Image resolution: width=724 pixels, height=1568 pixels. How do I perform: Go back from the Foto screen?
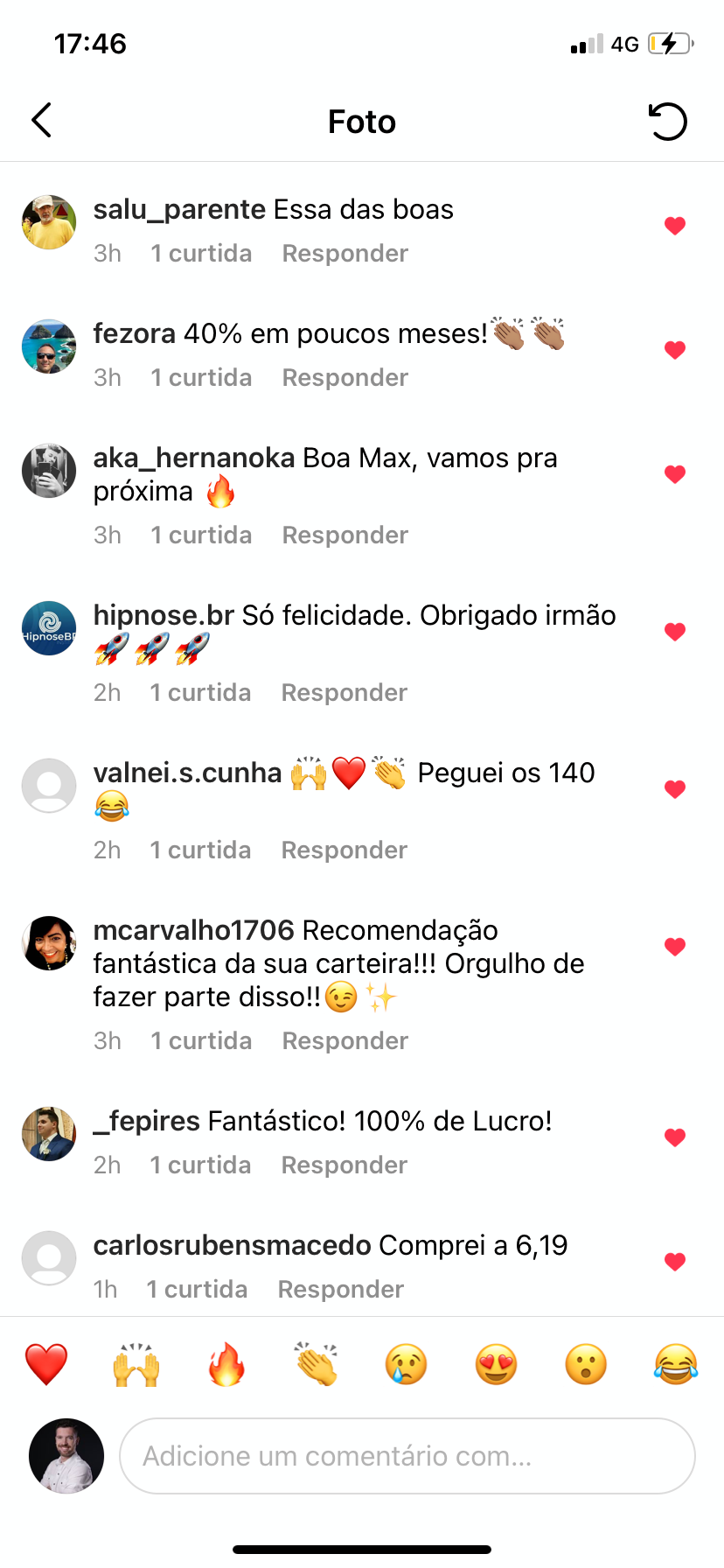[x=42, y=121]
